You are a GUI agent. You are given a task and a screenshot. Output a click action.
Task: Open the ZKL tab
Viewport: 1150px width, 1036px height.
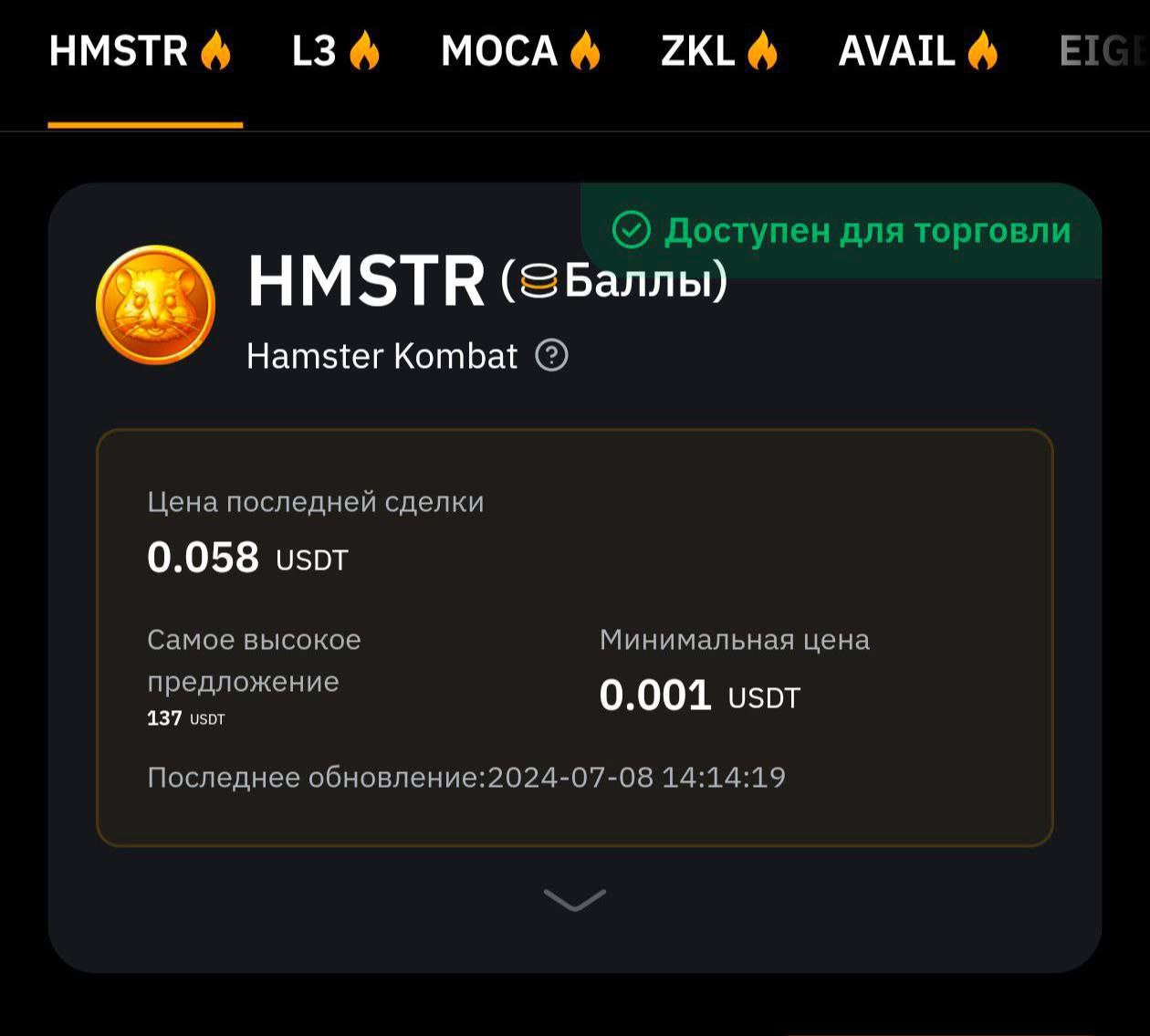click(718, 51)
